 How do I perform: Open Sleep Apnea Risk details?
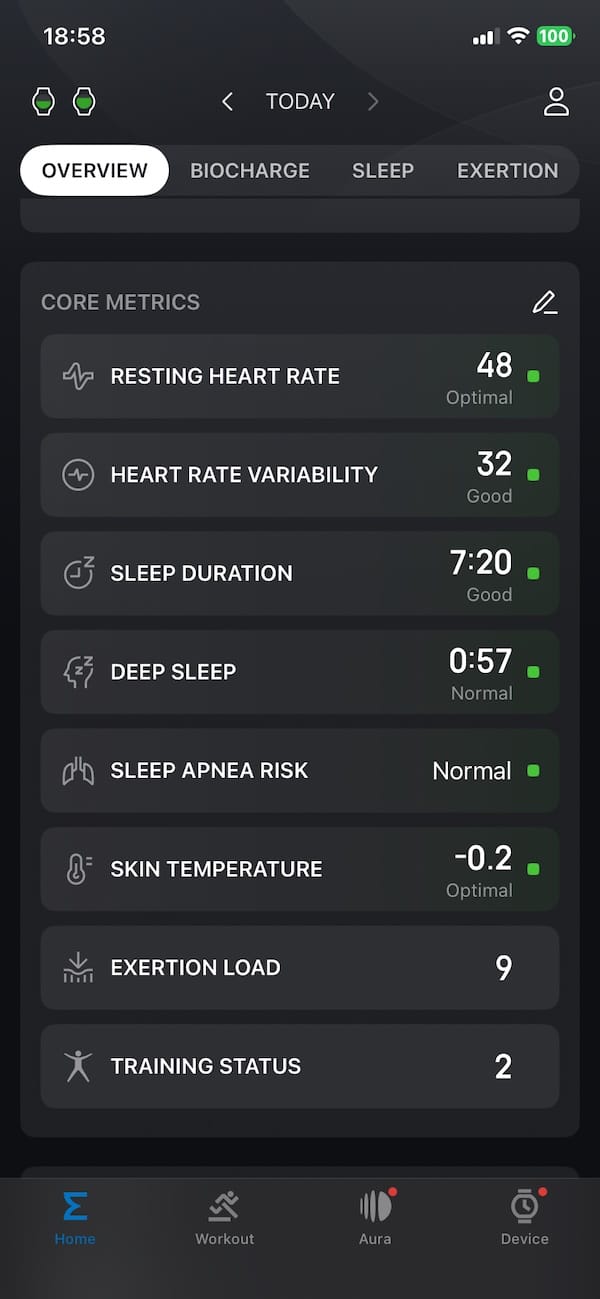tap(300, 770)
